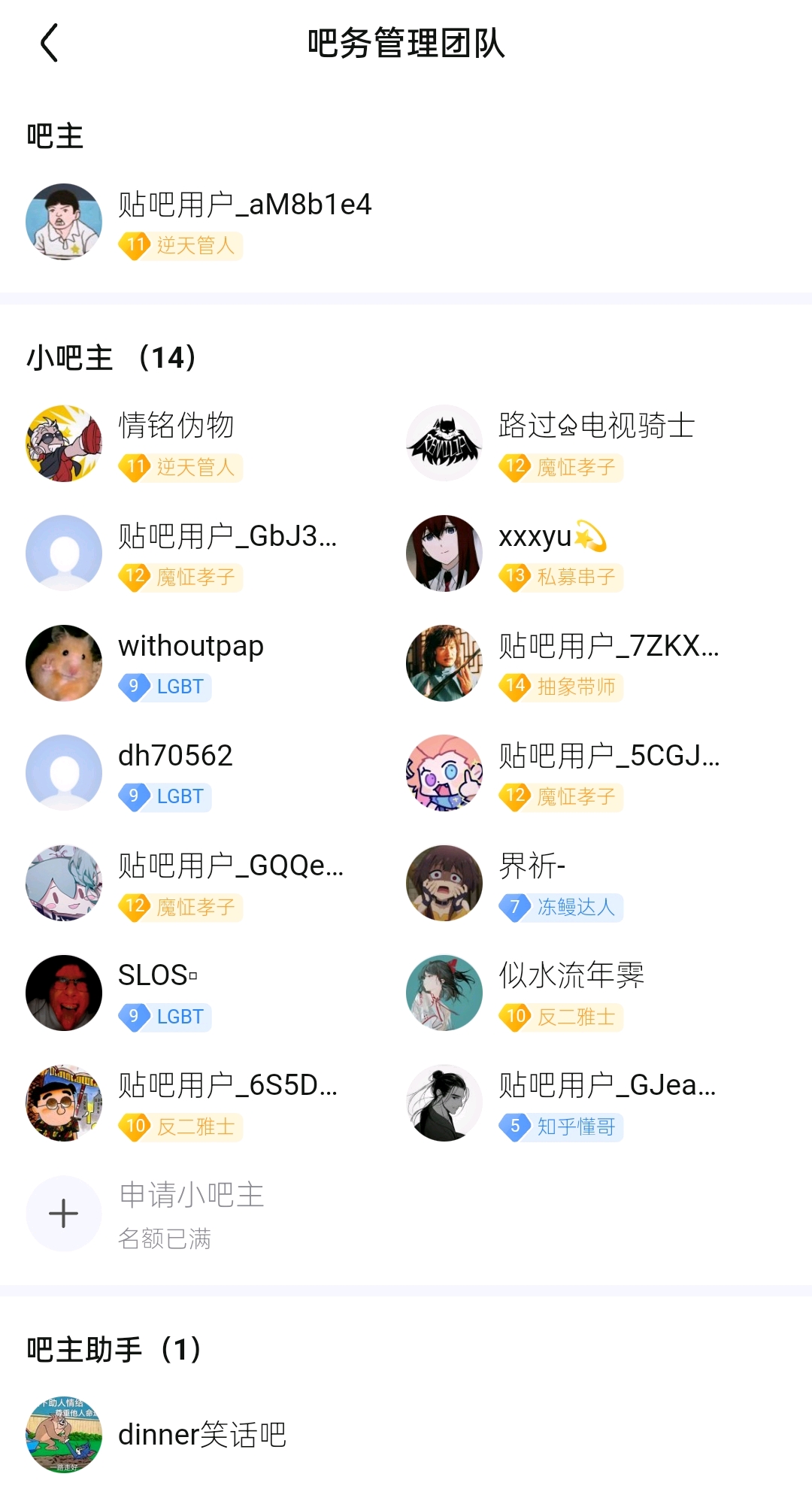Open 贴吧用户_GJea... profile
This screenshot has height=1507, width=812.
(607, 1085)
